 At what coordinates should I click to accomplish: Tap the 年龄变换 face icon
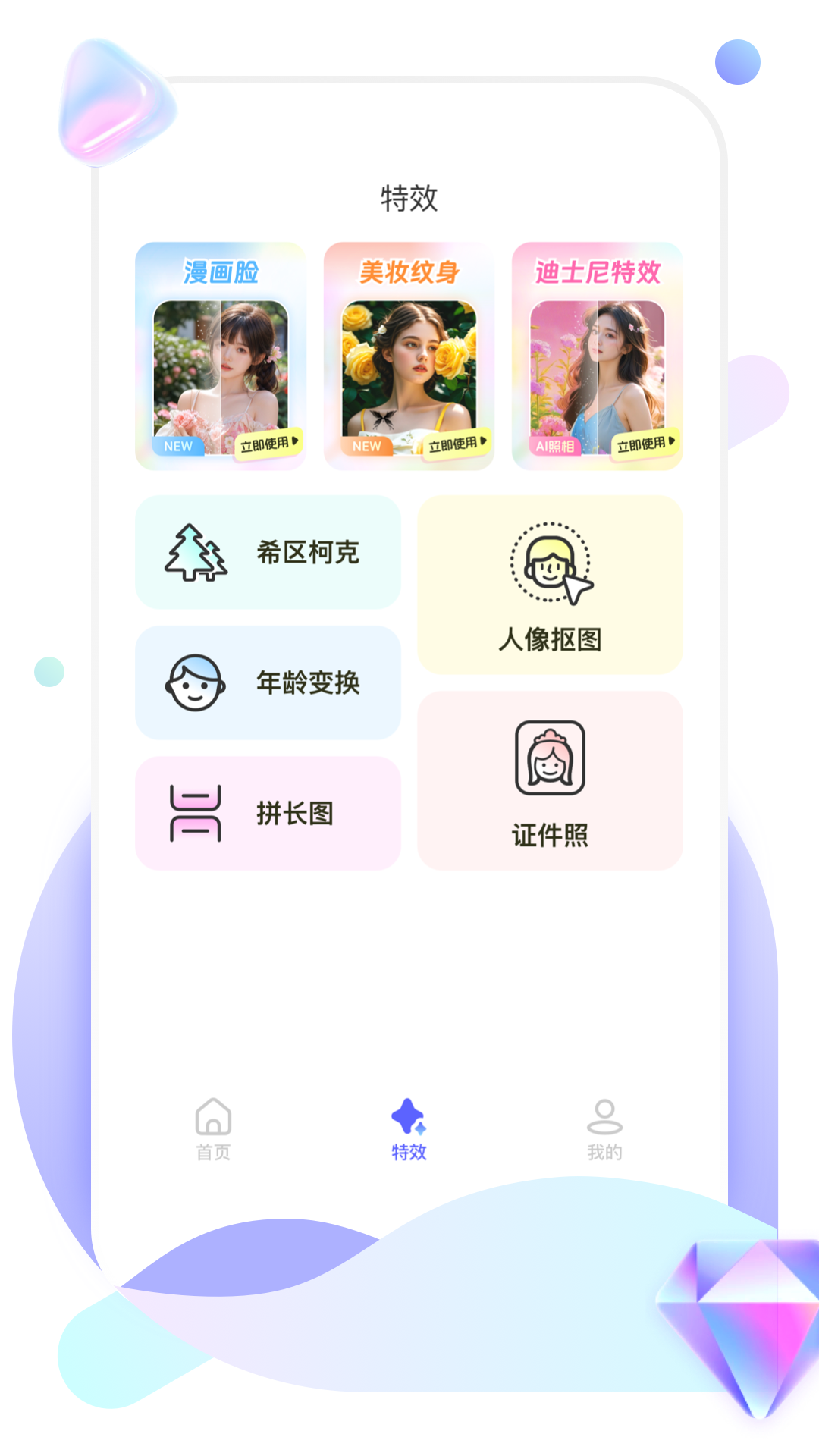click(x=196, y=682)
